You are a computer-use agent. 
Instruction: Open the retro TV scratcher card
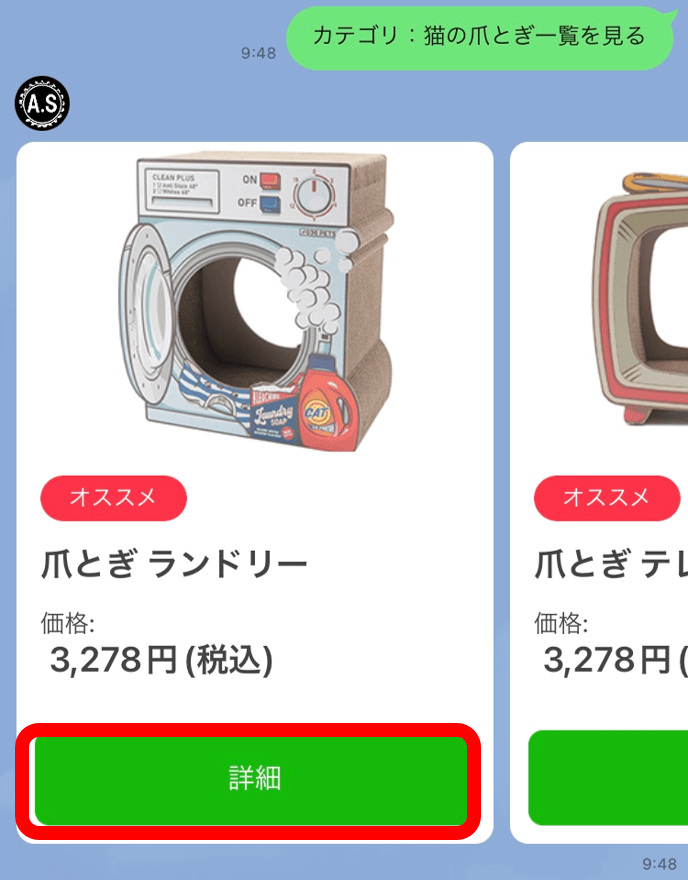tap(599, 492)
